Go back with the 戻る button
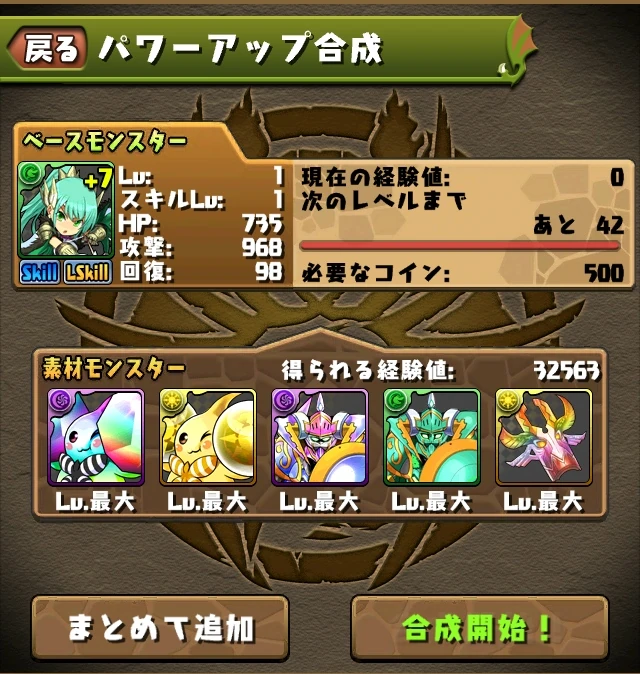The image size is (640, 674). click(48, 50)
